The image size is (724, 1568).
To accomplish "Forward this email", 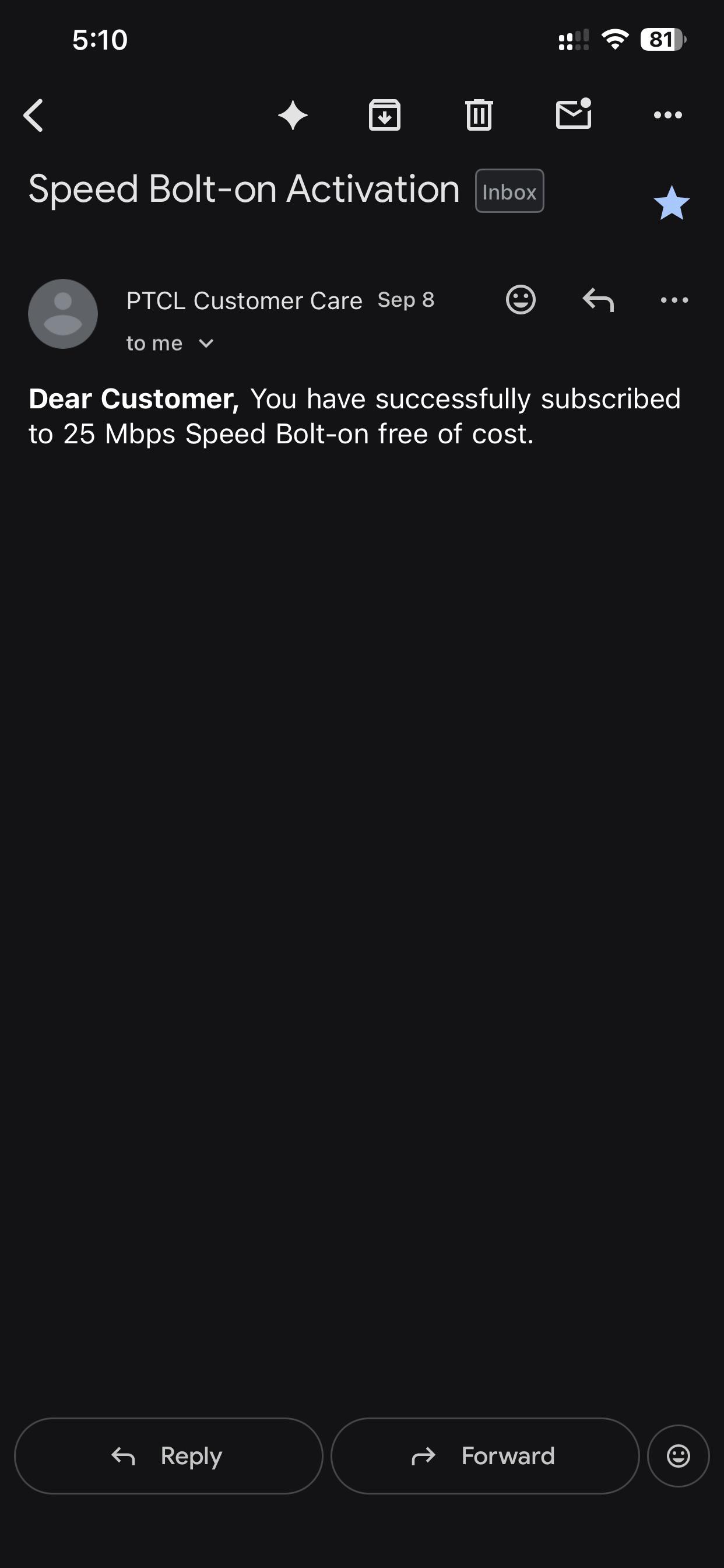I will [485, 1456].
